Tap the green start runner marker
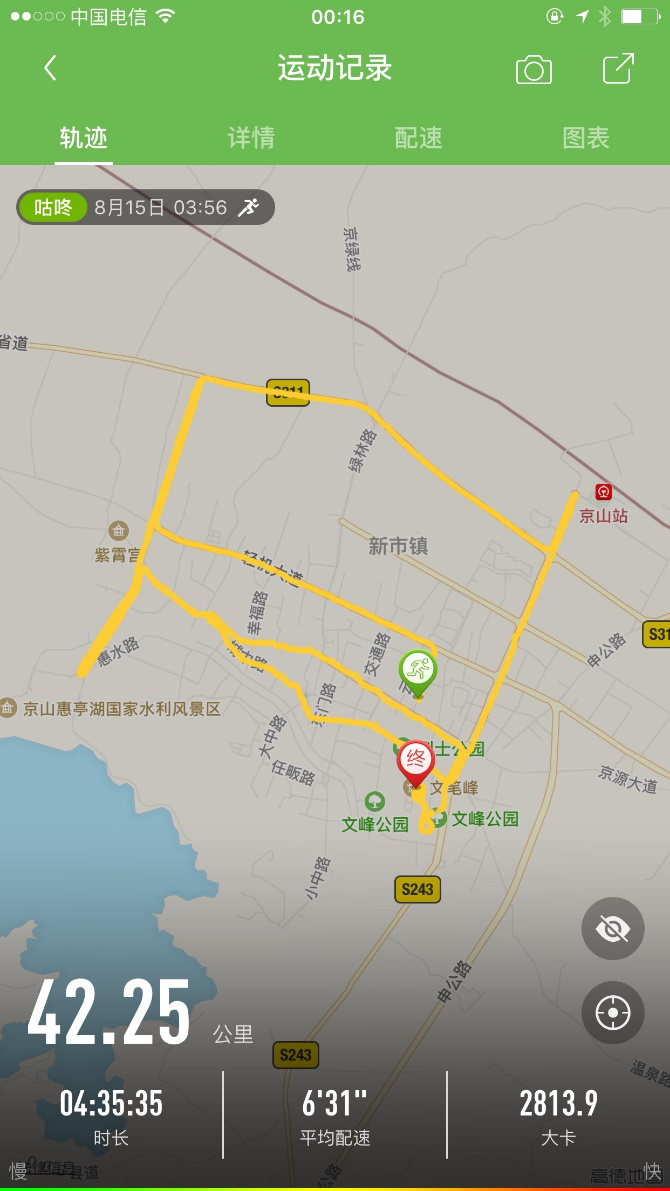Image resolution: width=670 pixels, height=1191 pixels. (418, 670)
